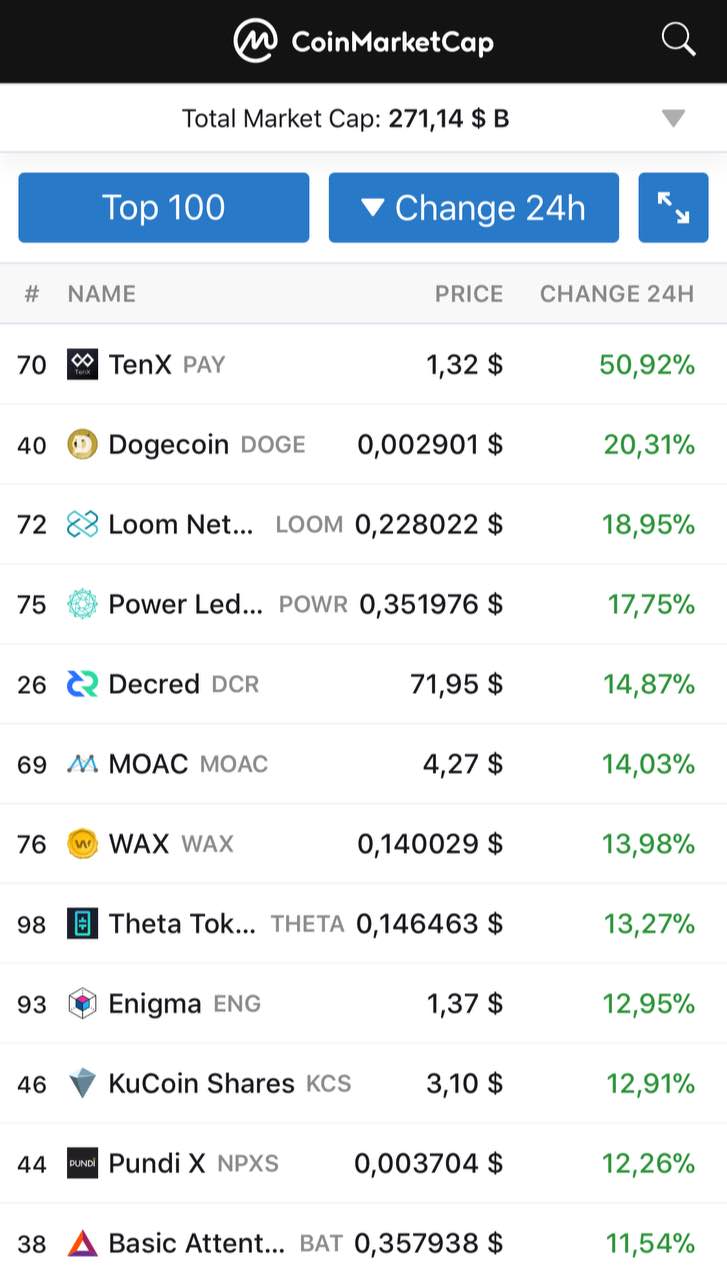Open Basic Attention Token BAT row
The height and width of the screenshot is (1280, 727).
(363, 1243)
